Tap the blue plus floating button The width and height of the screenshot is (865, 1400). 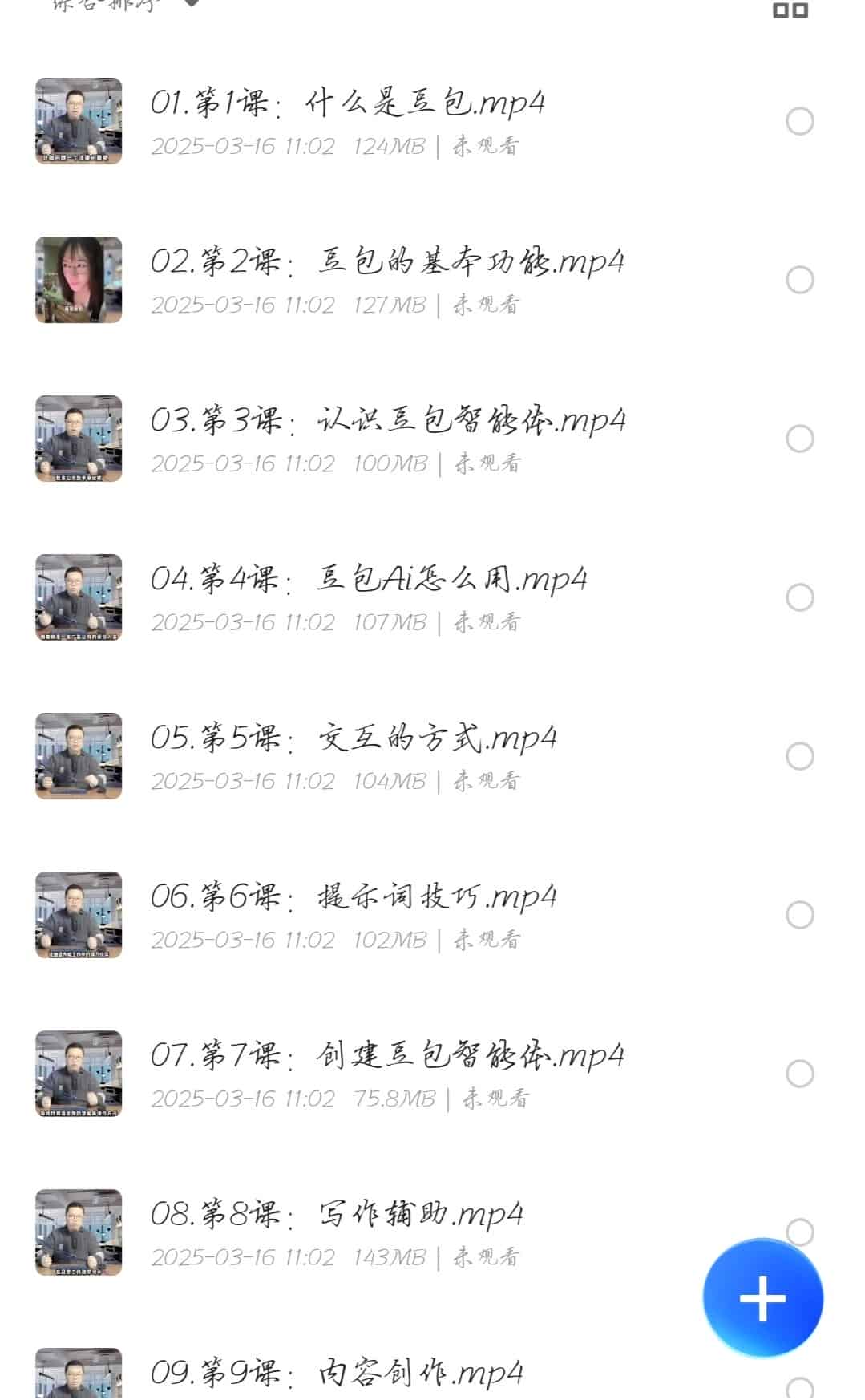click(x=762, y=1298)
